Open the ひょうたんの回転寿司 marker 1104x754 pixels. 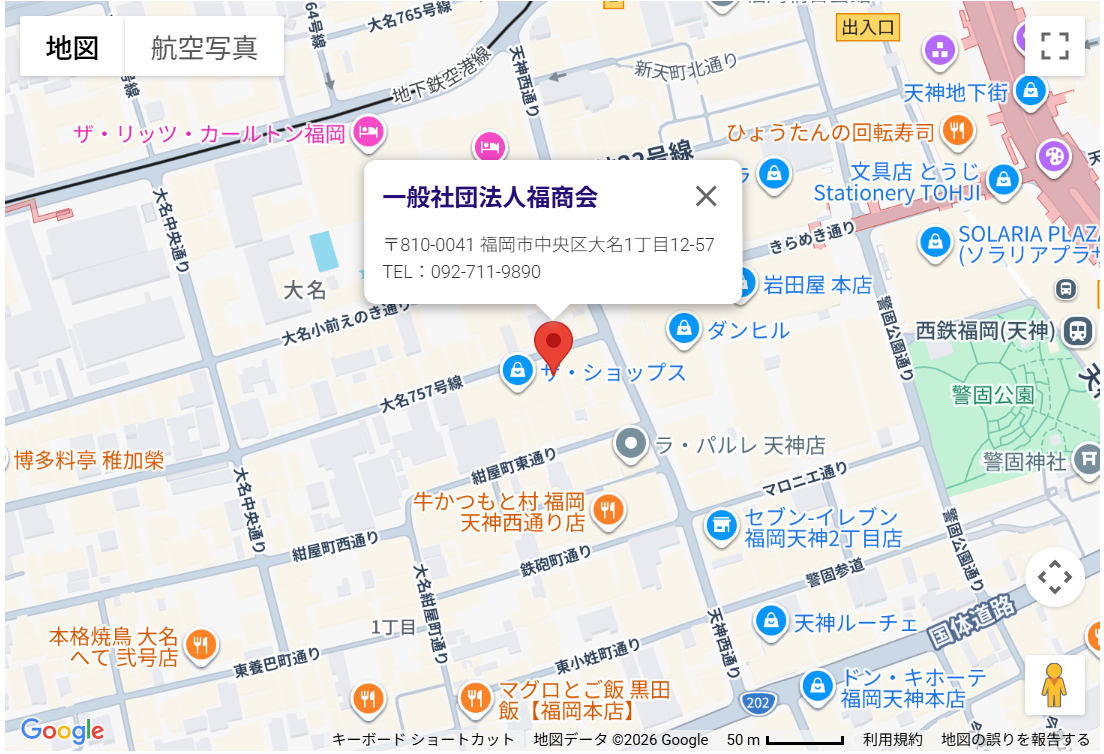coord(957,129)
